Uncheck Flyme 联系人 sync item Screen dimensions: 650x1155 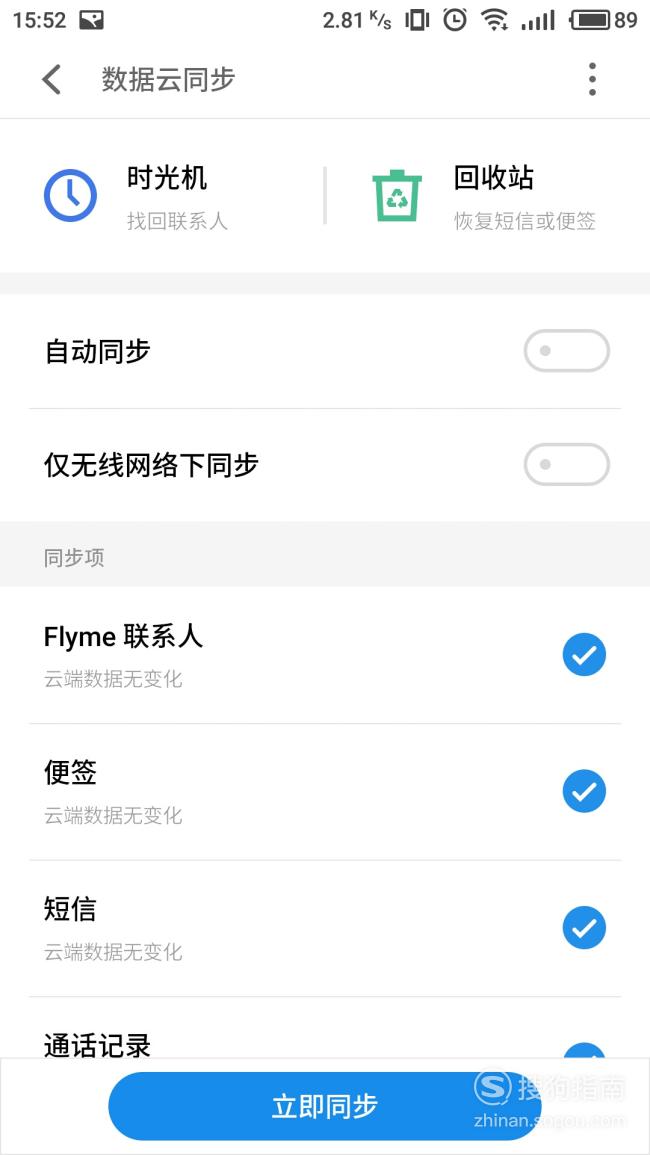click(584, 655)
